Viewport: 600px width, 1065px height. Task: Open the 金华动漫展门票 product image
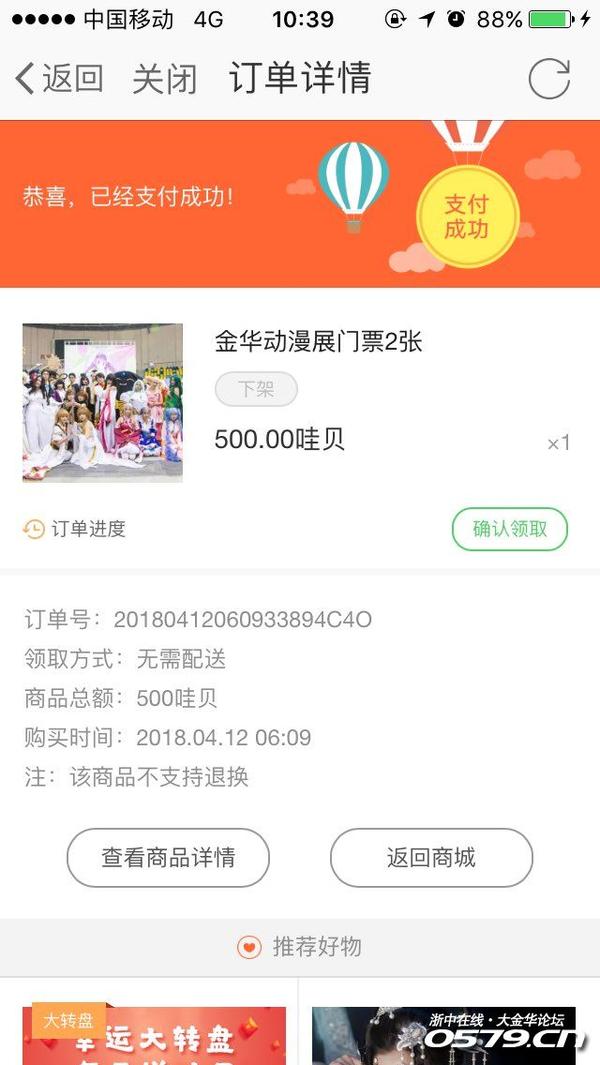pos(103,403)
